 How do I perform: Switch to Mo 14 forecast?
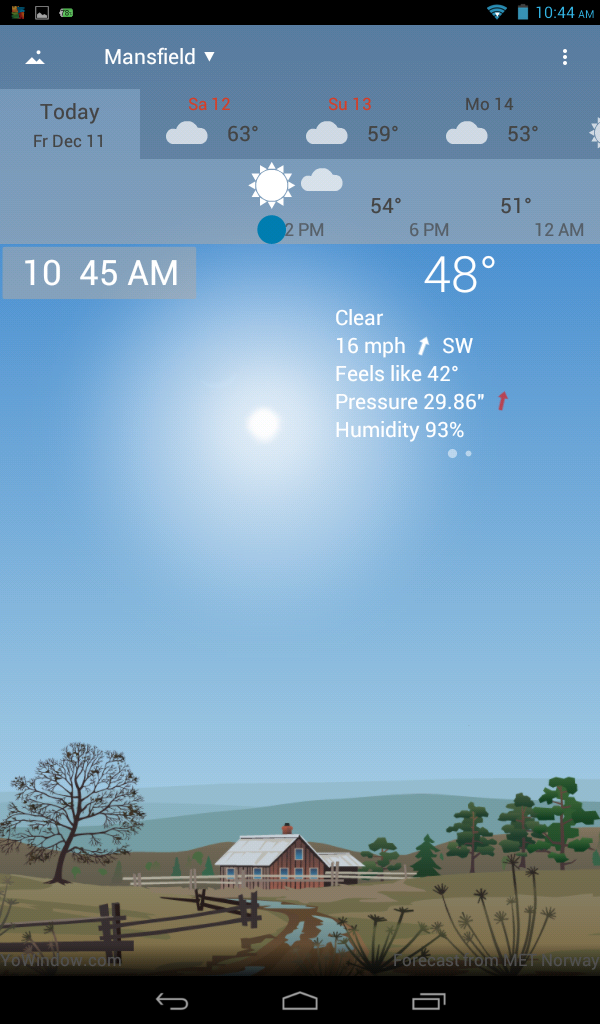pos(490,124)
